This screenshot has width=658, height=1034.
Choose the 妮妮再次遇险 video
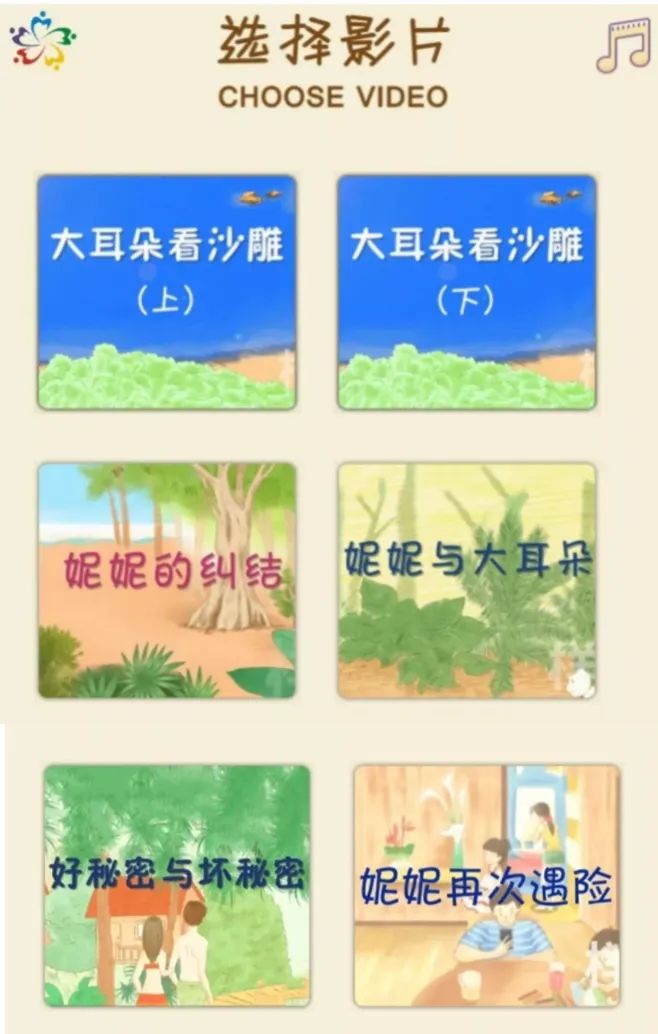pos(486,885)
